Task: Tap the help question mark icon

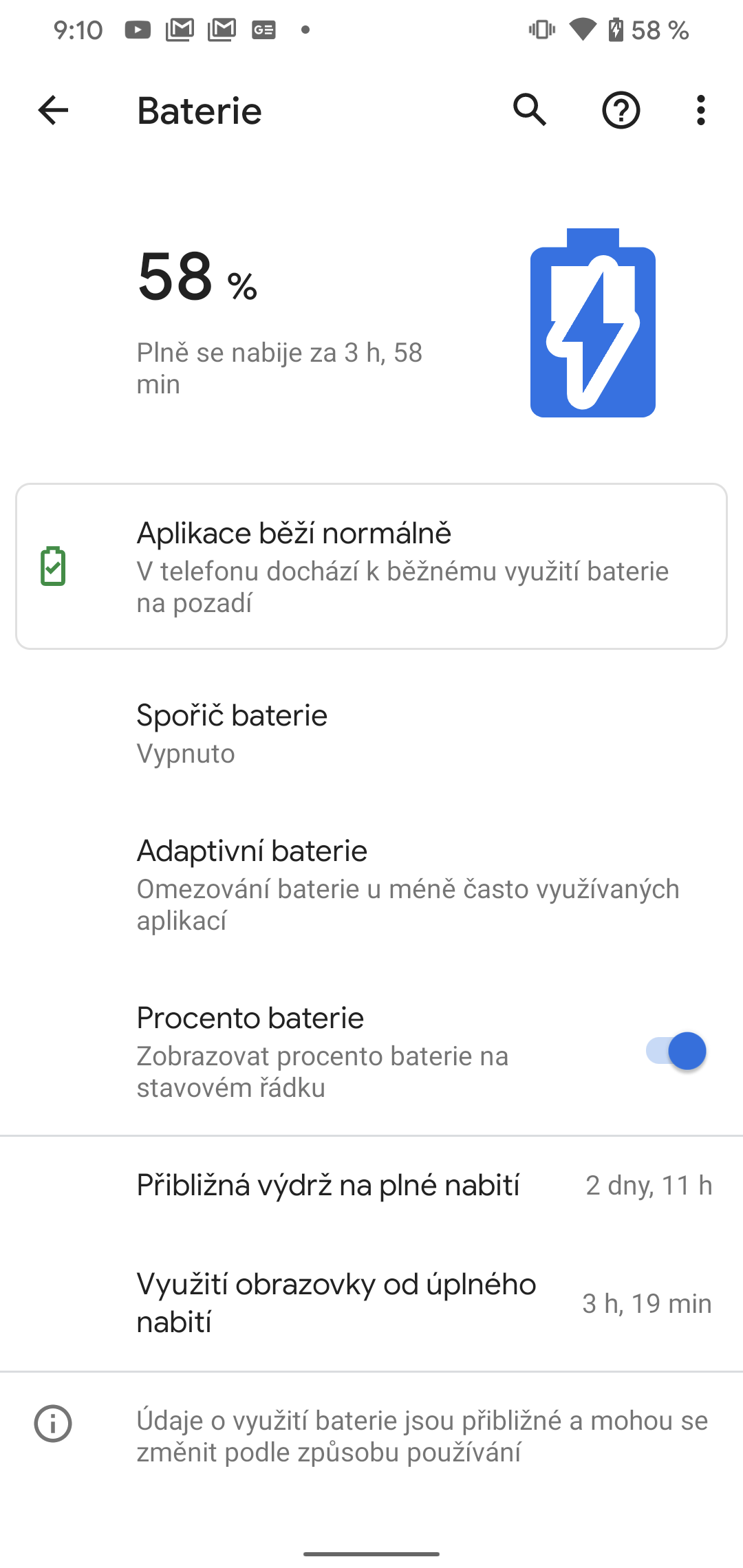Action: [x=620, y=110]
